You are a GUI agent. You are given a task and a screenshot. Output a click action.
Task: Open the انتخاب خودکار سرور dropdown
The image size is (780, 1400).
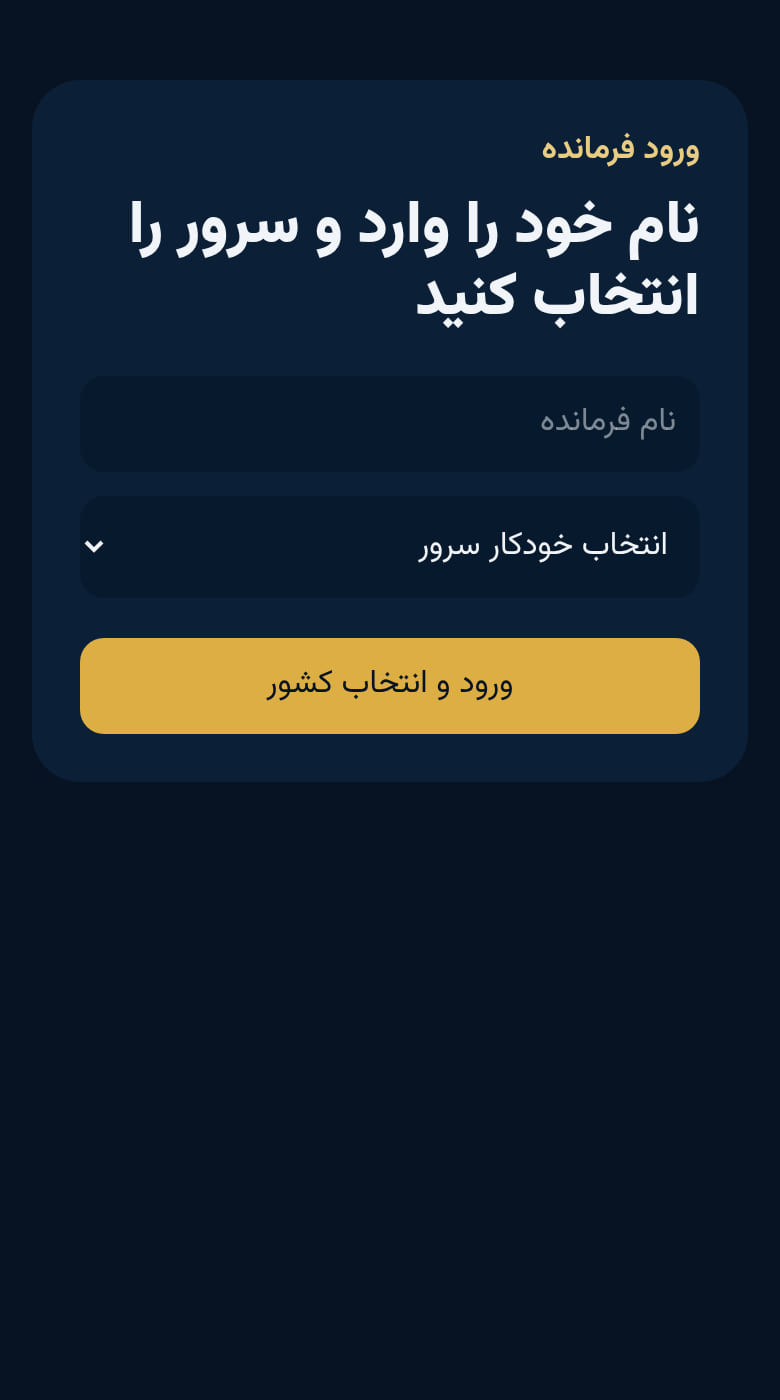pyautogui.click(x=390, y=547)
